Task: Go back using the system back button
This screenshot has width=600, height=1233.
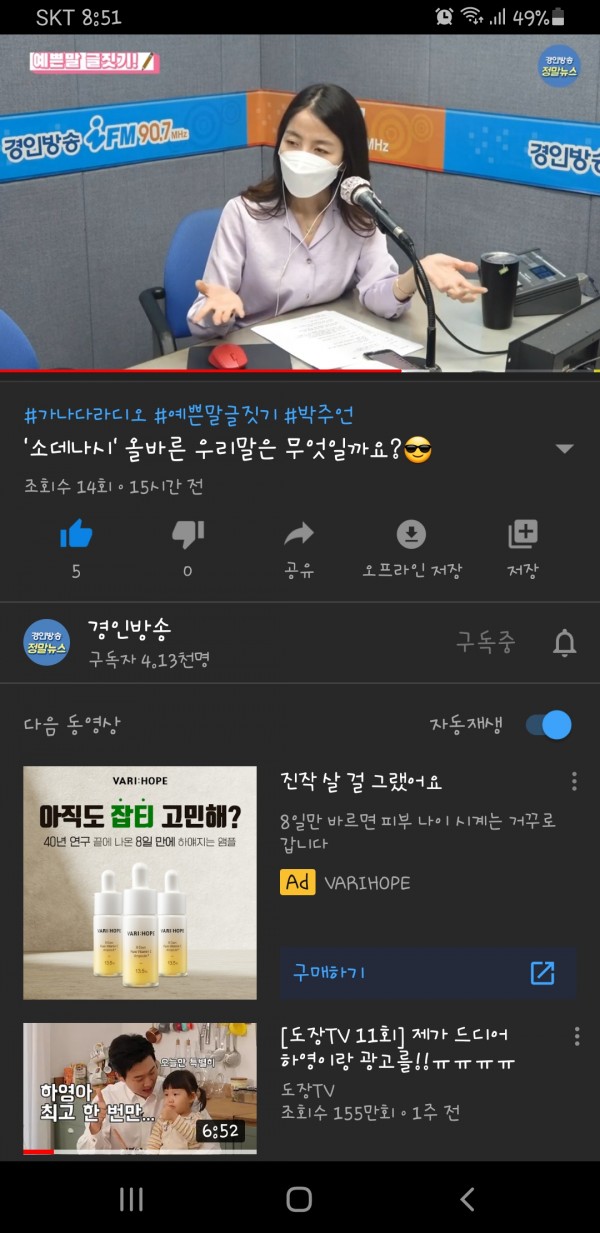Action: point(466,1199)
